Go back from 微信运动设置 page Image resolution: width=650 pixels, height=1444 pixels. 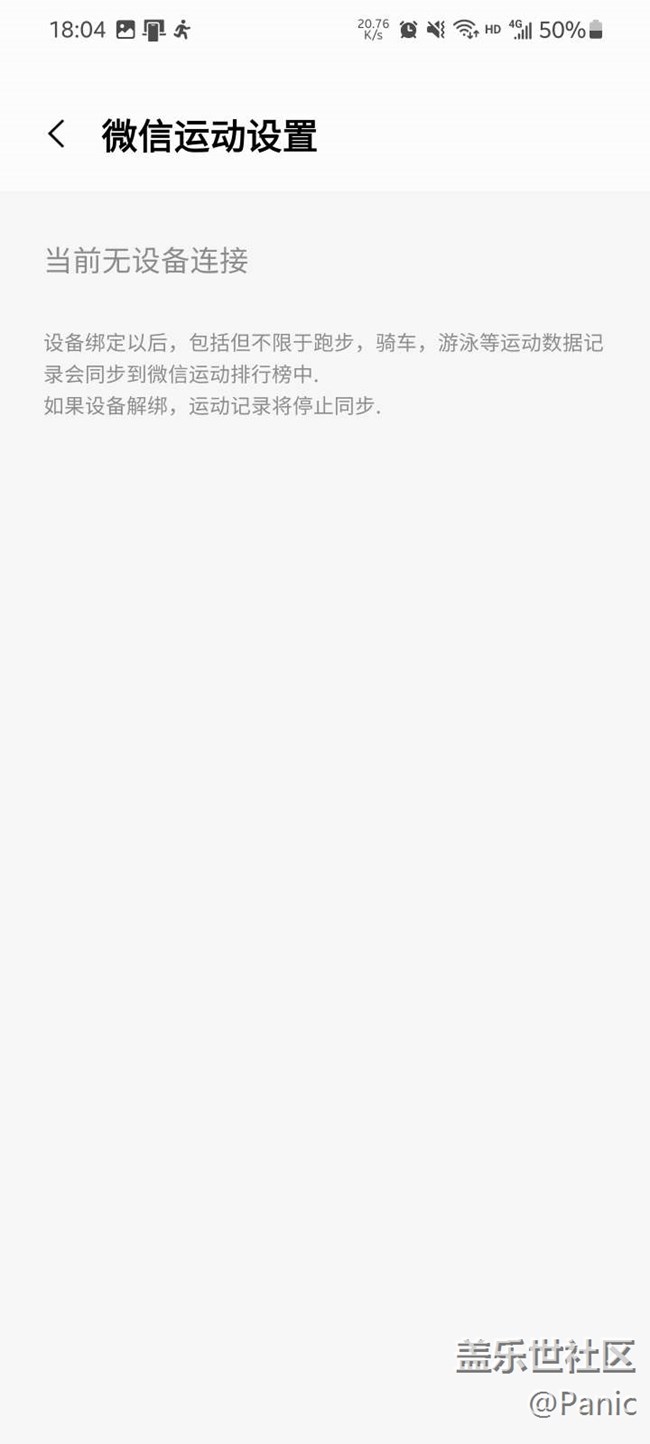(57, 134)
